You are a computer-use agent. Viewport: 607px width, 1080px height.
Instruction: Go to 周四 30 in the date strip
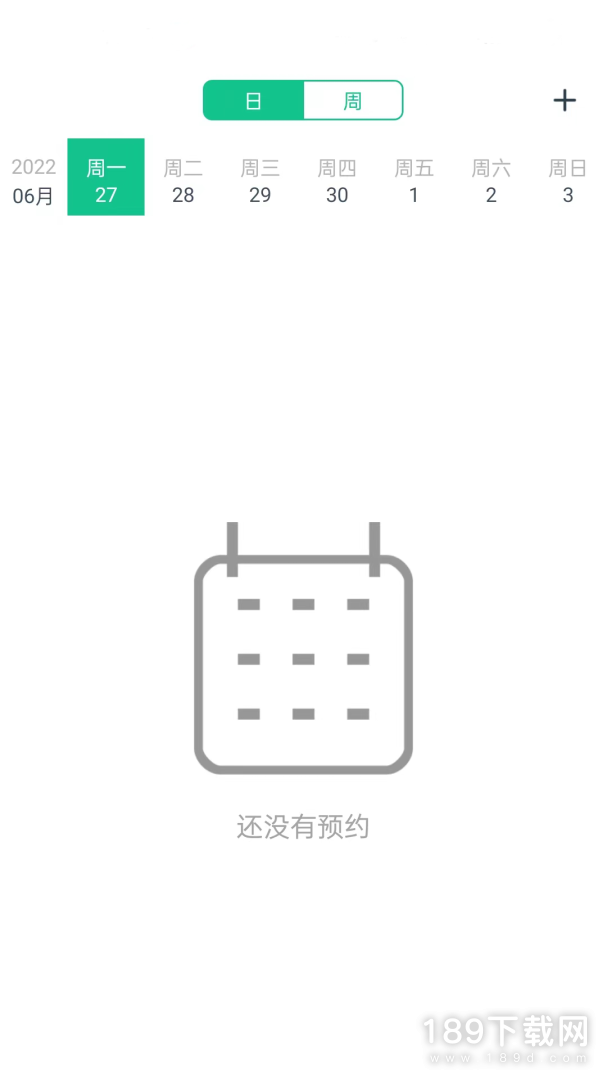(337, 181)
